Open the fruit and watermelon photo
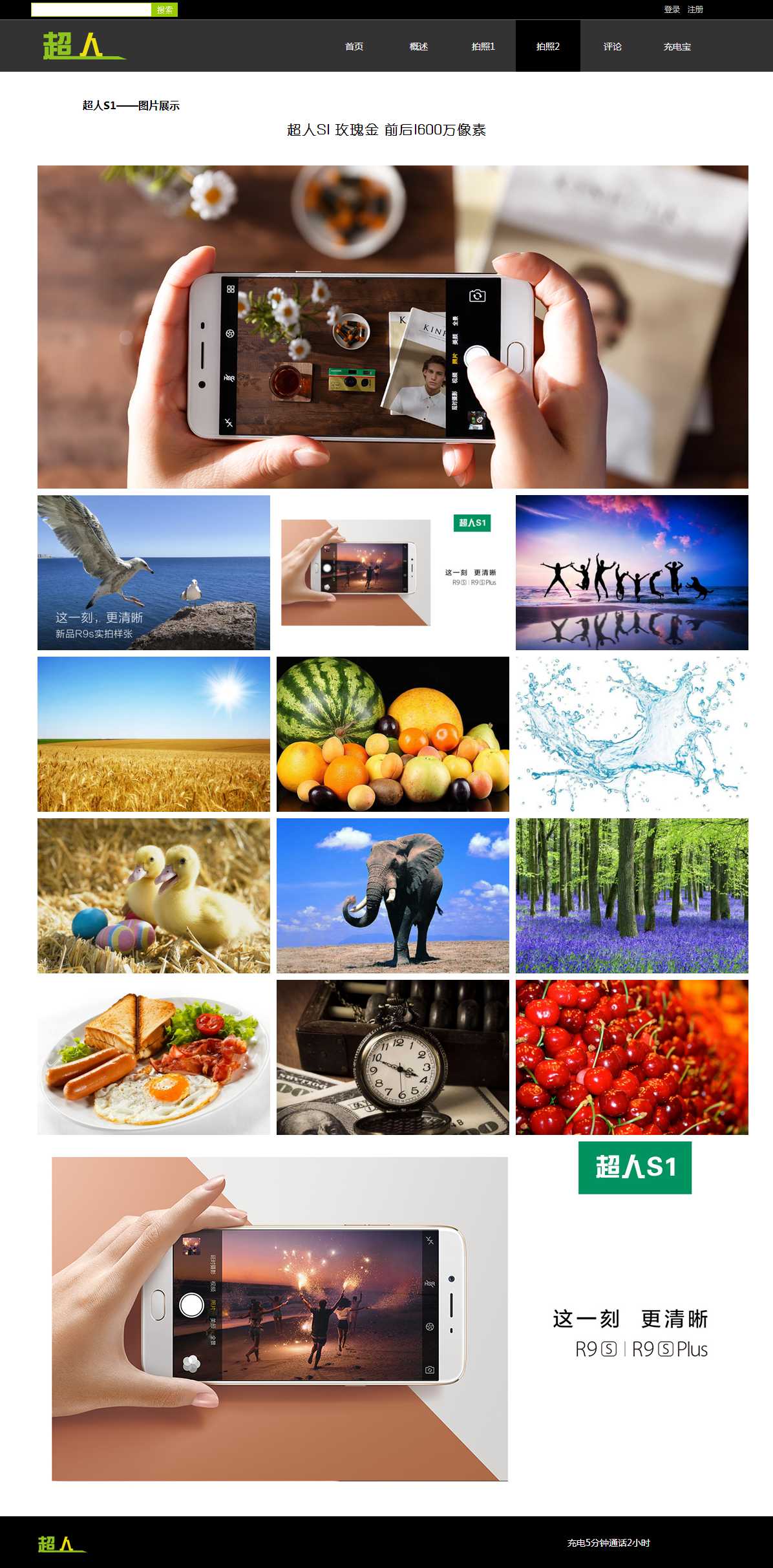Screen dimensions: 773x1568 [x=393, y=734]
